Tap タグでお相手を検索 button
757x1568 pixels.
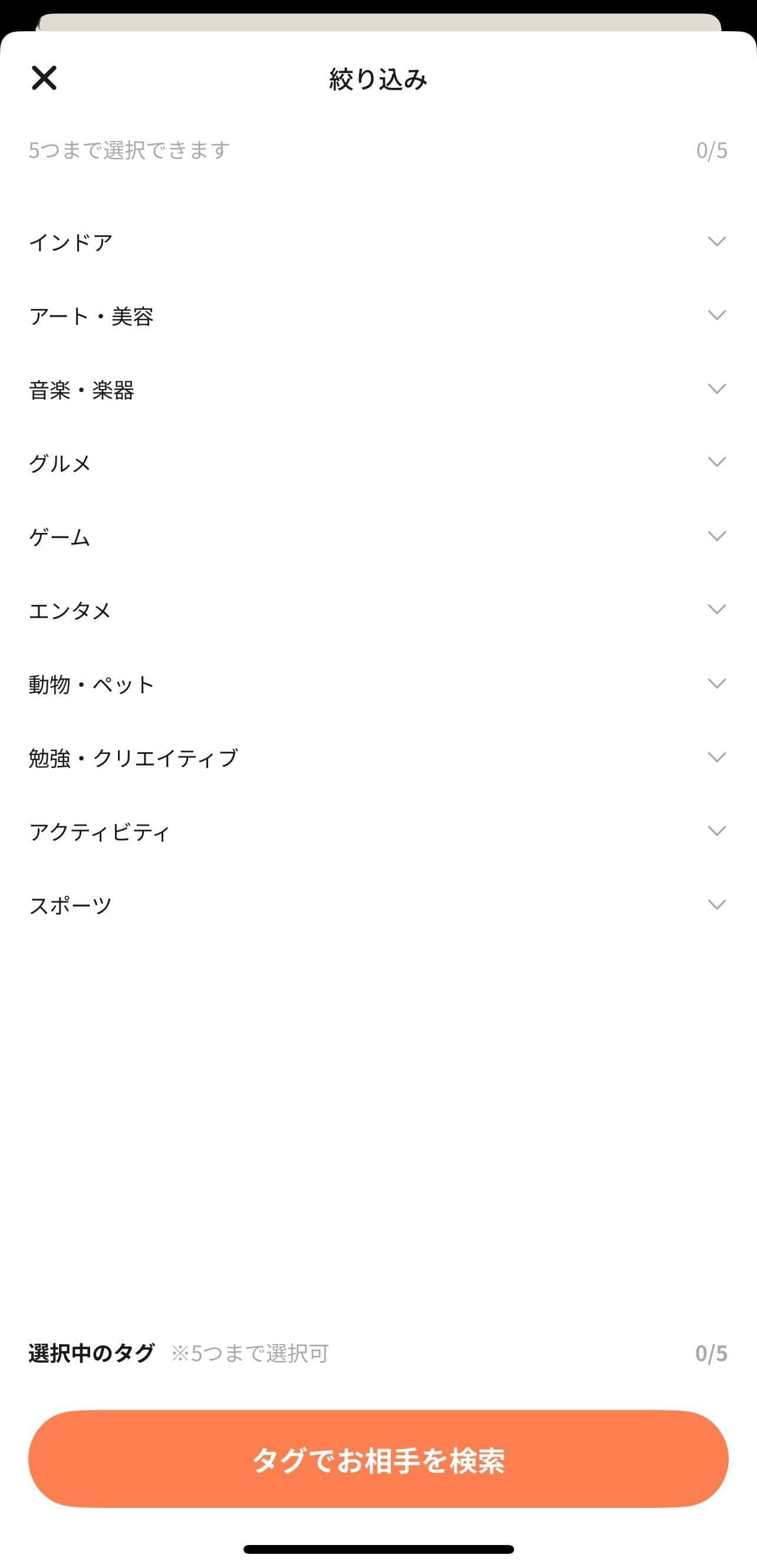(x=377, y=1460)
